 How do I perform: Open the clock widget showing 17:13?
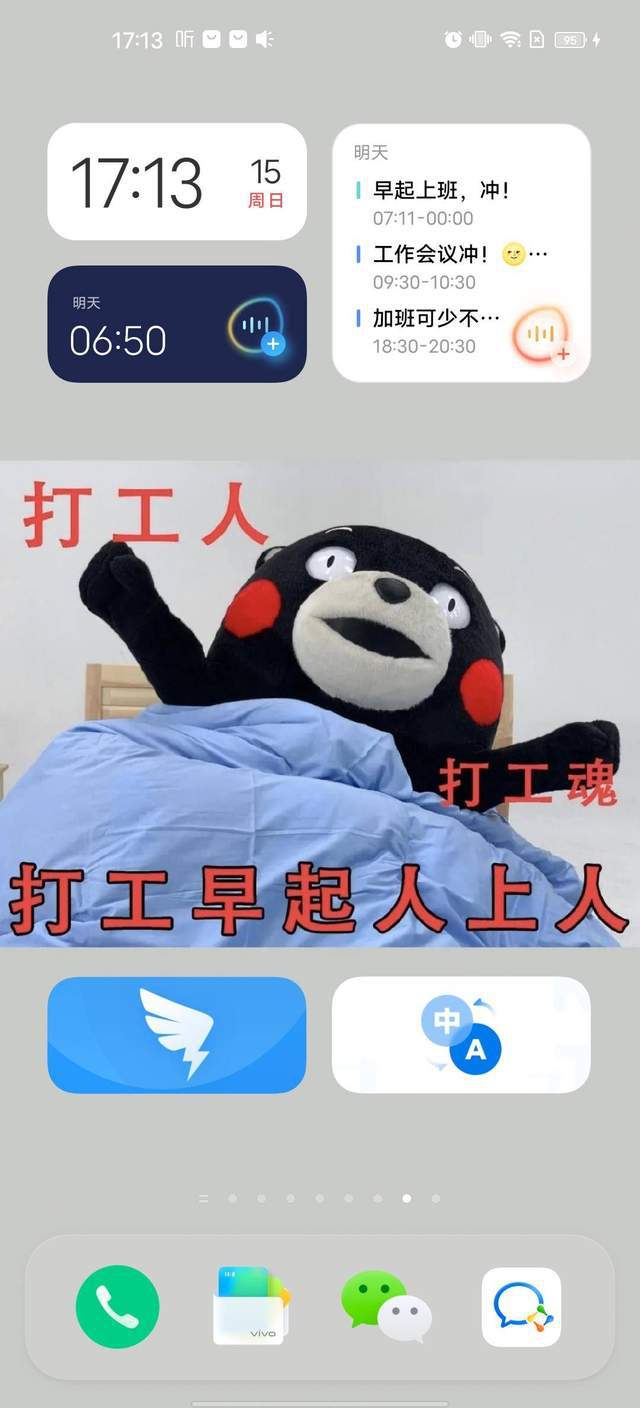point(176,182)
